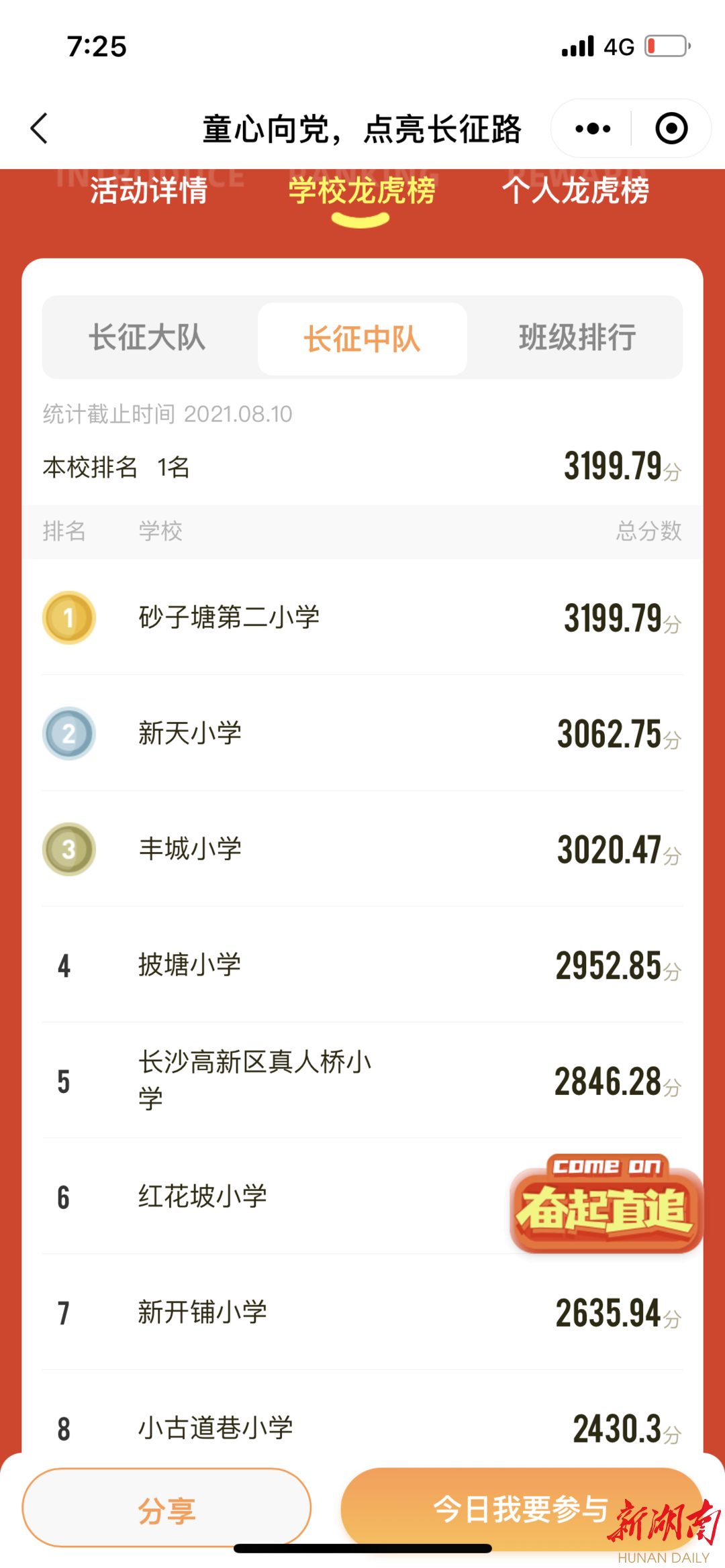Screen dimensions: 725x1568
Task: Close the mini program via the circle icon
Action: 671,128
